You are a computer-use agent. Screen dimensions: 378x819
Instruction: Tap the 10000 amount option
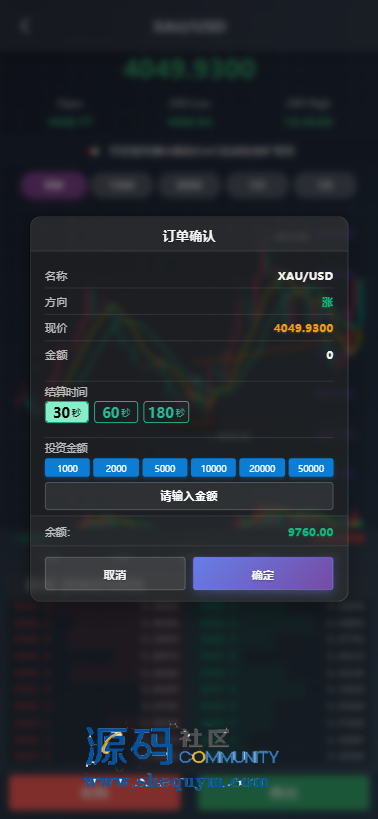(x=214, y=468)
